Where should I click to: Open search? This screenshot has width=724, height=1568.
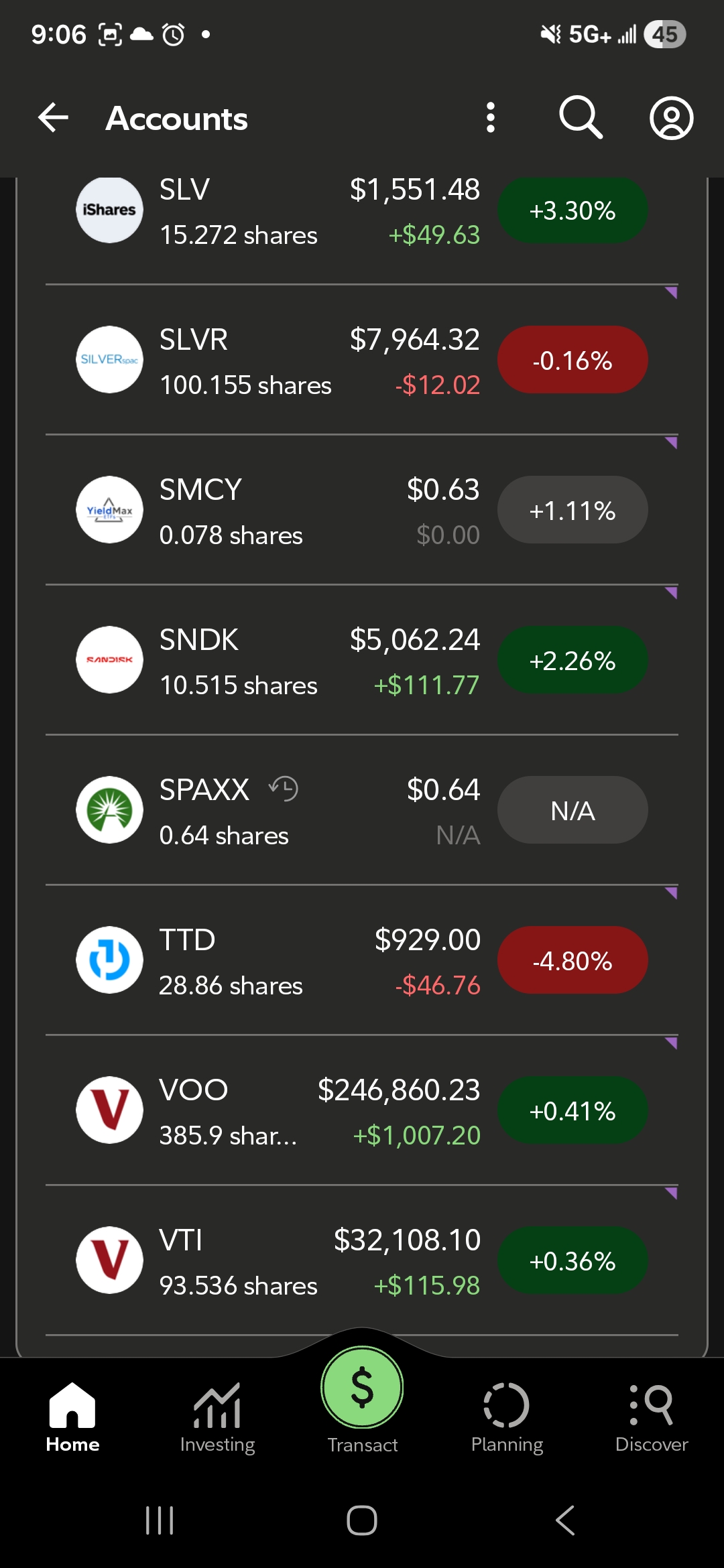click(581, 118)
